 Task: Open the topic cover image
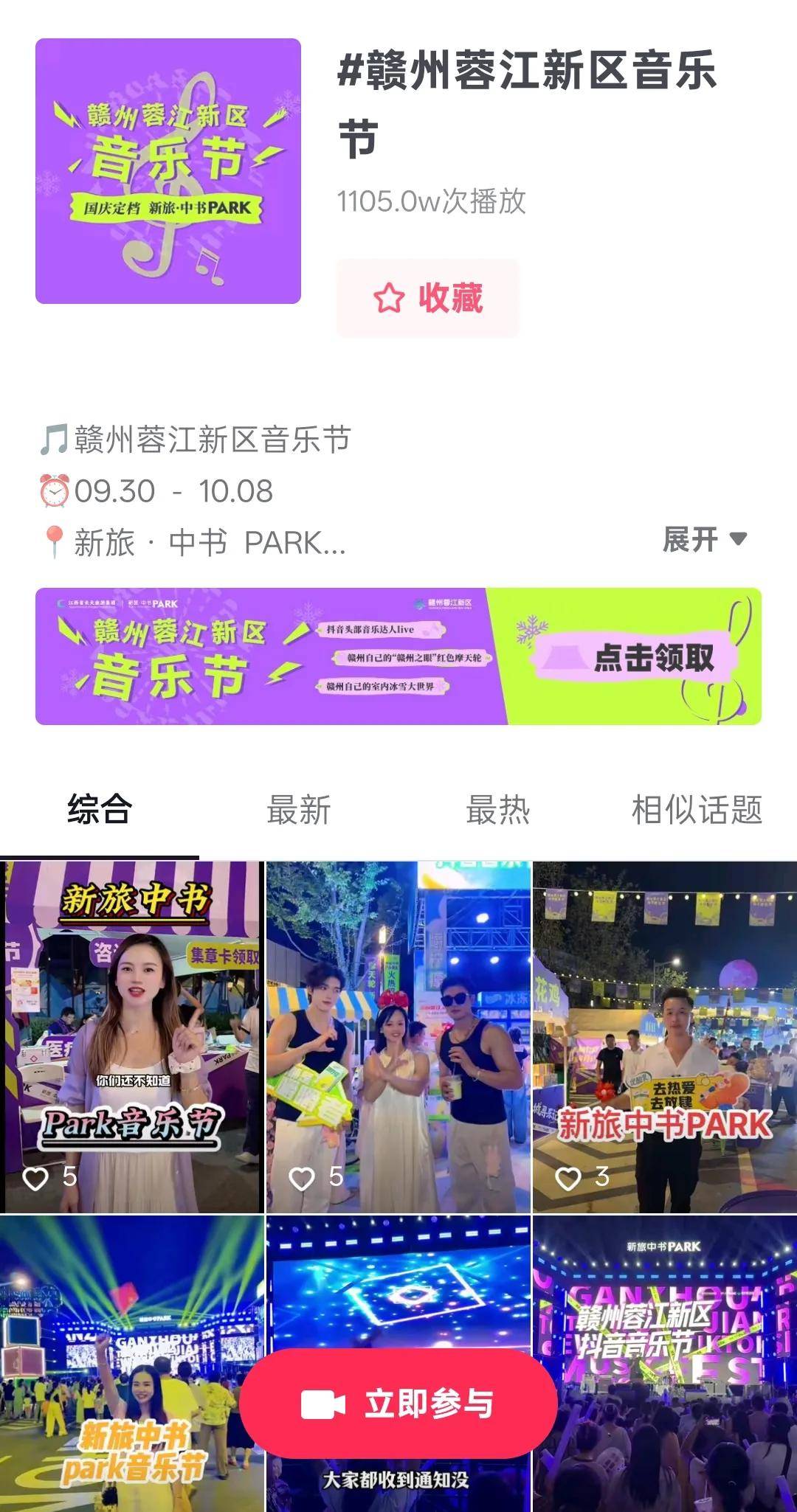(x=168, y=171)
